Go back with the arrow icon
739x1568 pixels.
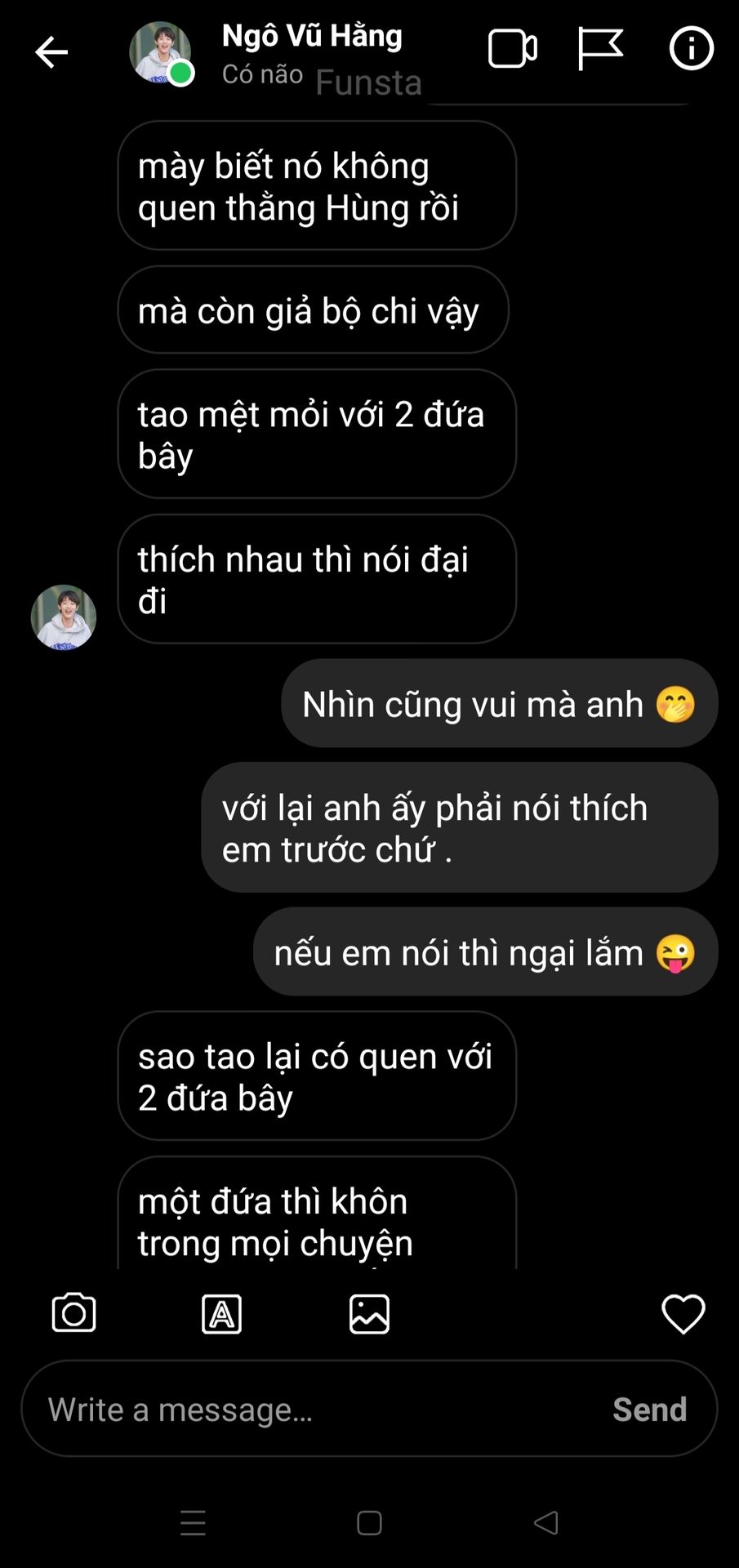(x=51, y=52)
